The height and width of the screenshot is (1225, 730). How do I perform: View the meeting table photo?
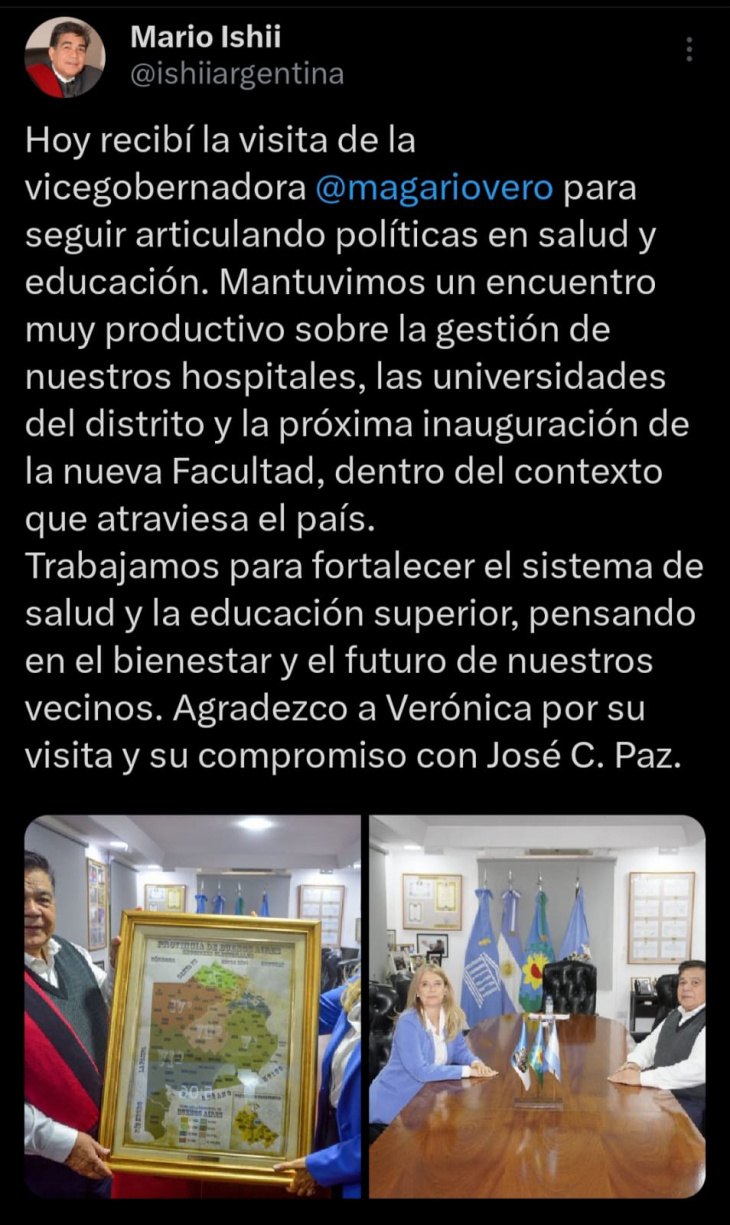(x=537, y=1005)
